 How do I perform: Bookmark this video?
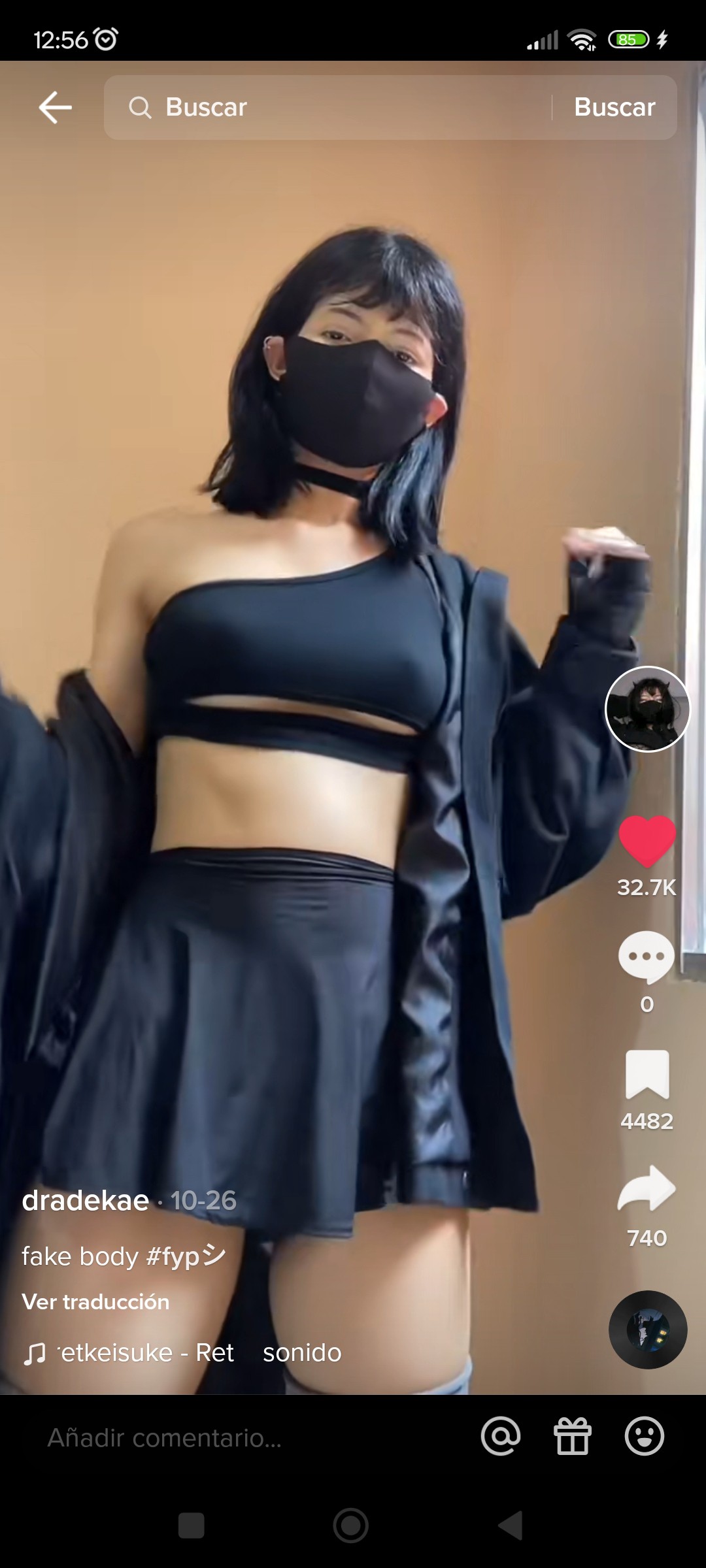tap(647, 1075)
